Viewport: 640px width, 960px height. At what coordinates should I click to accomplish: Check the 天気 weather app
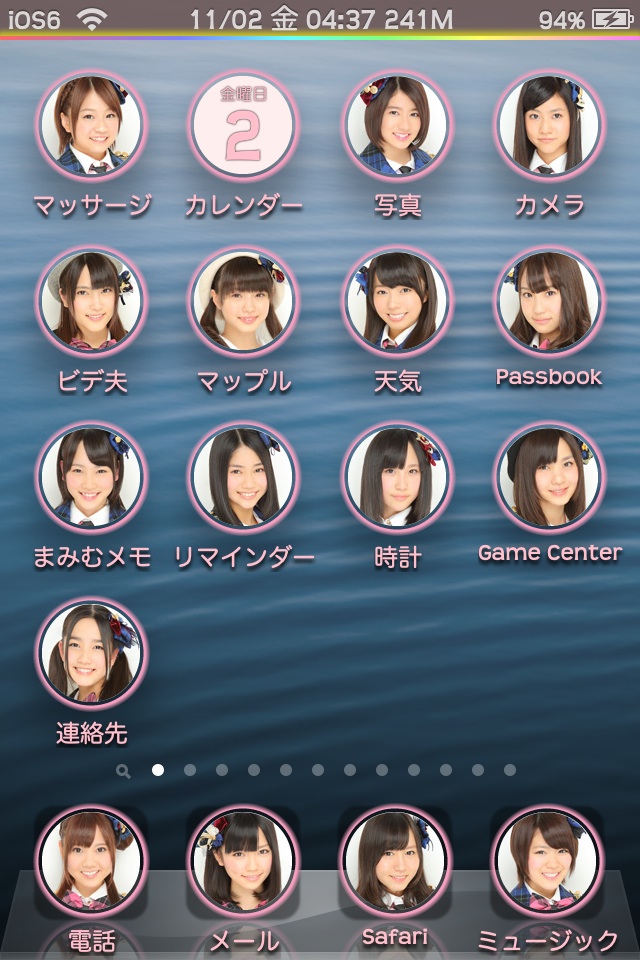coord(397,301)
